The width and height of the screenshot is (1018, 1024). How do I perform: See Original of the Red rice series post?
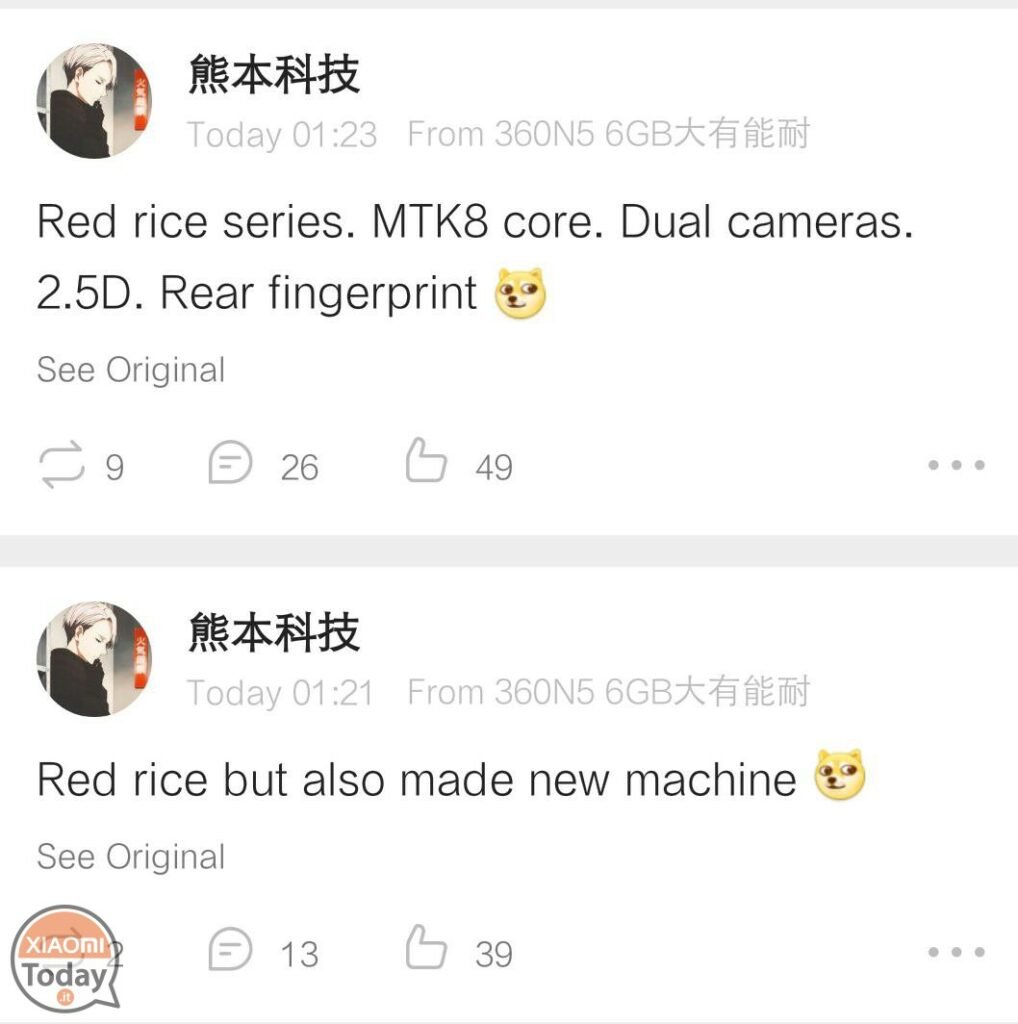[131, 370]
